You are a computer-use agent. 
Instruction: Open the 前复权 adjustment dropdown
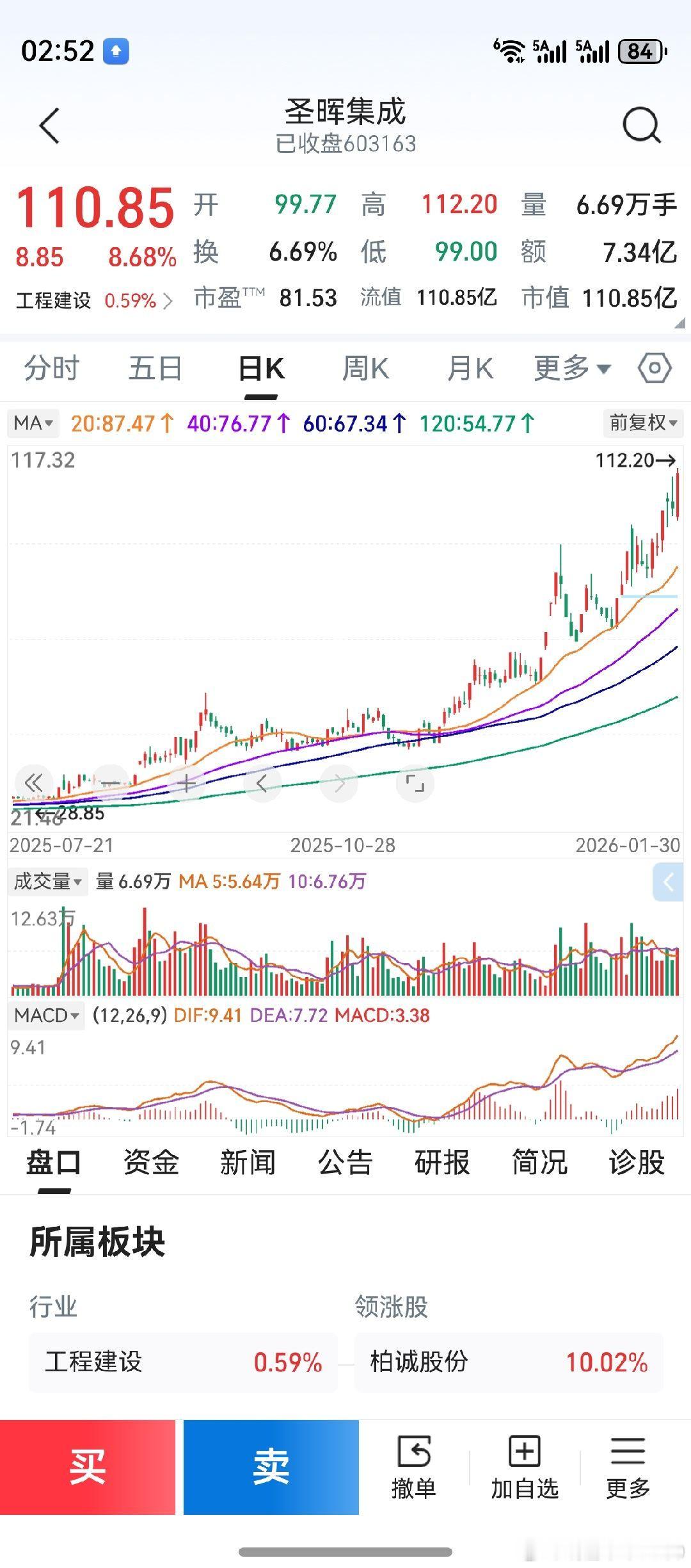[x=642, y=423]
